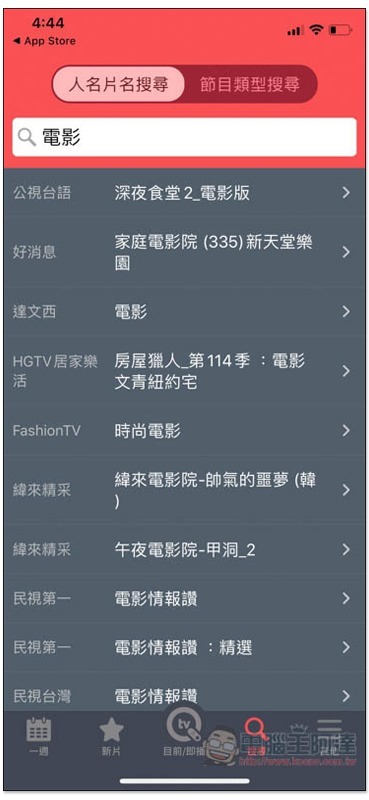
Task: Open 時尚電影 on FashionTV
Action: tap(184, 431)
